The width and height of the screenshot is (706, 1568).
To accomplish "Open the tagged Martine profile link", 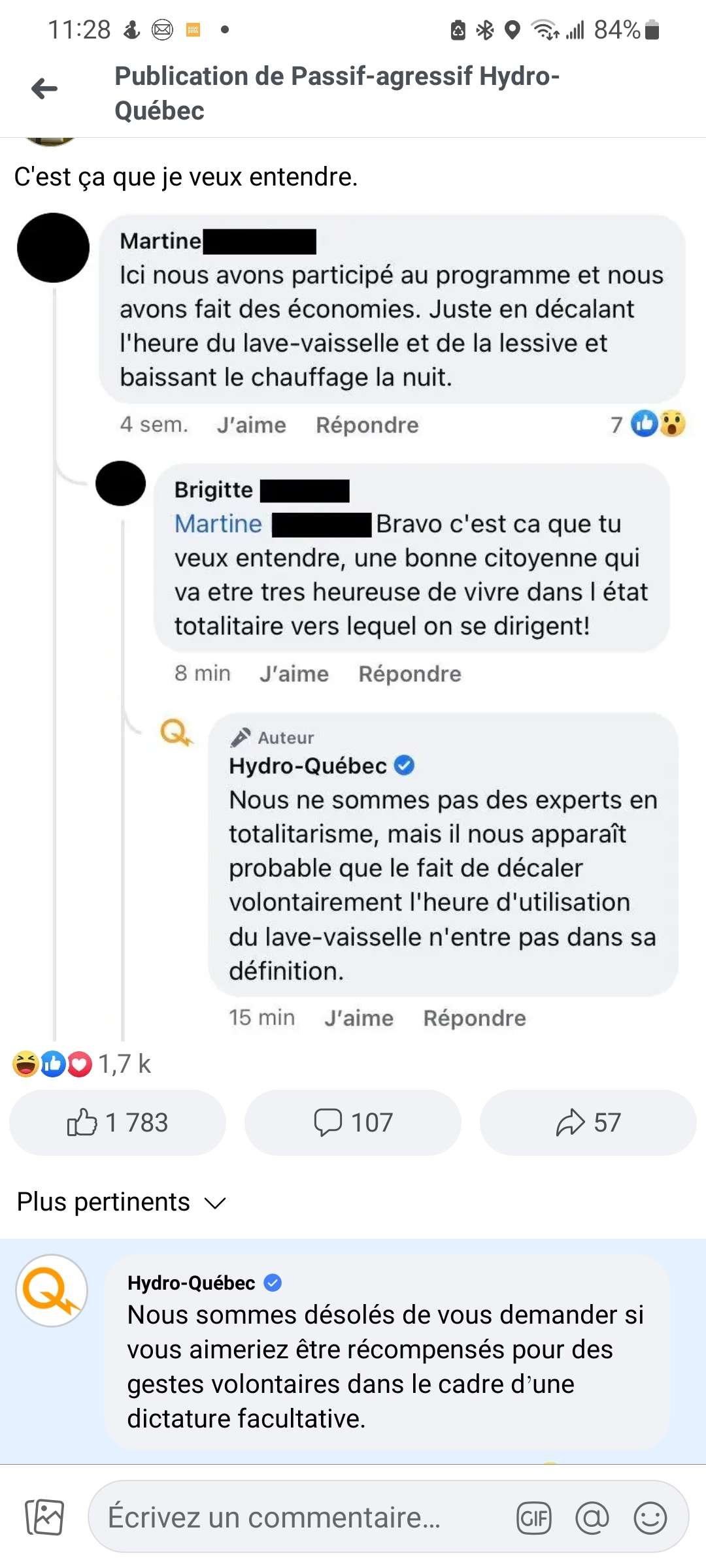I will [x=218, y=524].
